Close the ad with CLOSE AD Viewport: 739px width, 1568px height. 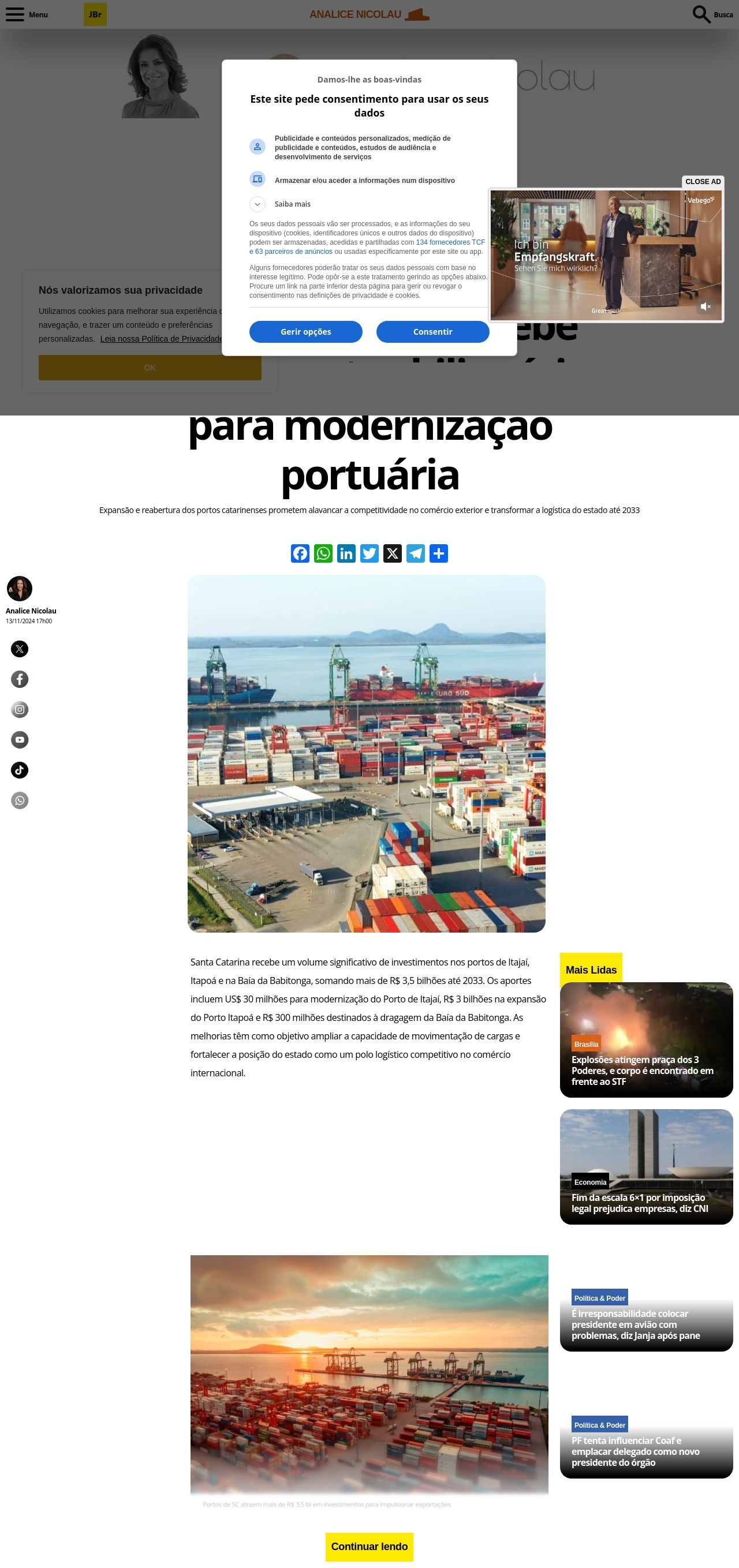pos(703,181)
